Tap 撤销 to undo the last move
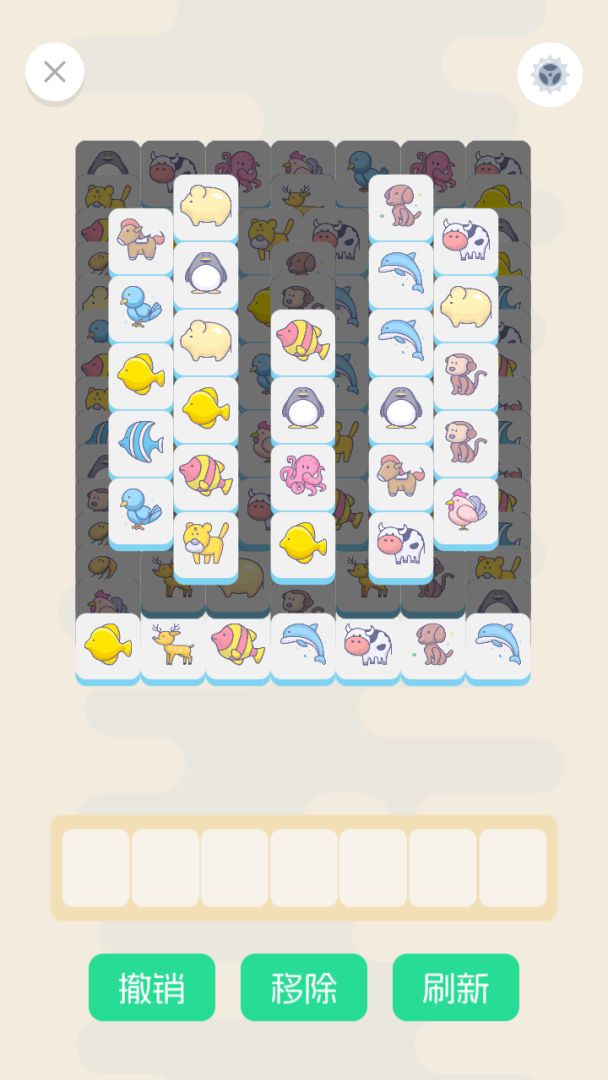The width and height of the screenshot is (608, 1080). pyautogui.click(x=152, y=987)
